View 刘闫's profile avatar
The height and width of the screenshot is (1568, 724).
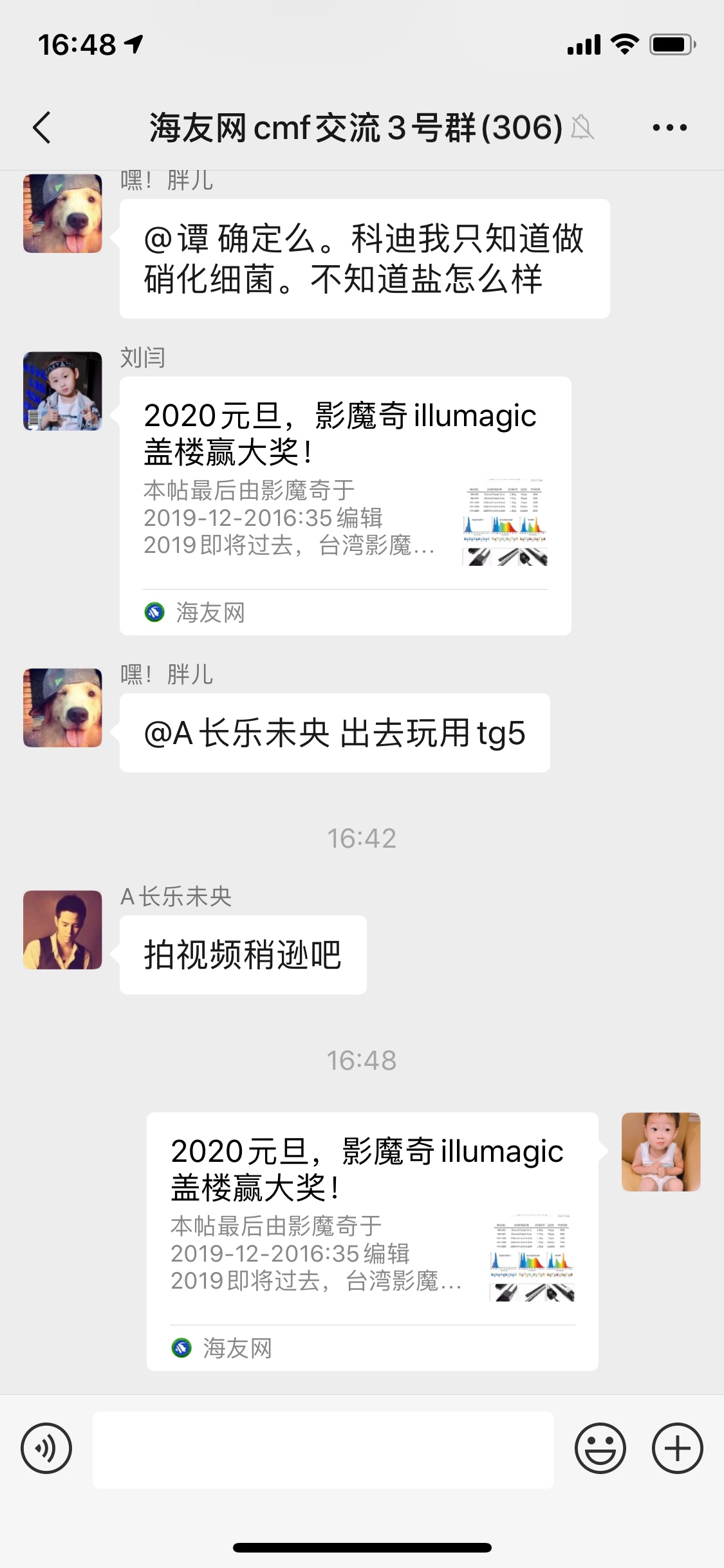(62, 391)
